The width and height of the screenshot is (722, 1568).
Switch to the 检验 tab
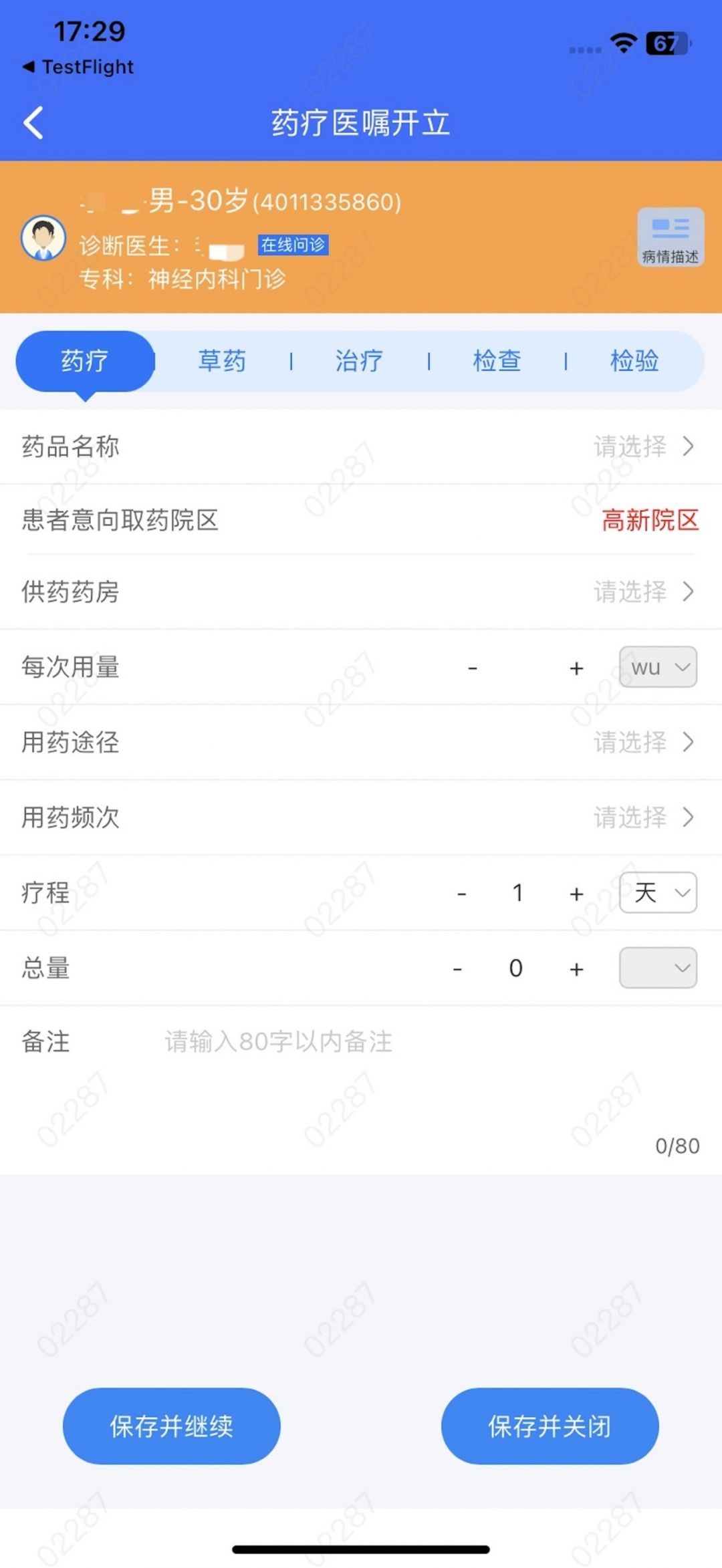point(634,361)
